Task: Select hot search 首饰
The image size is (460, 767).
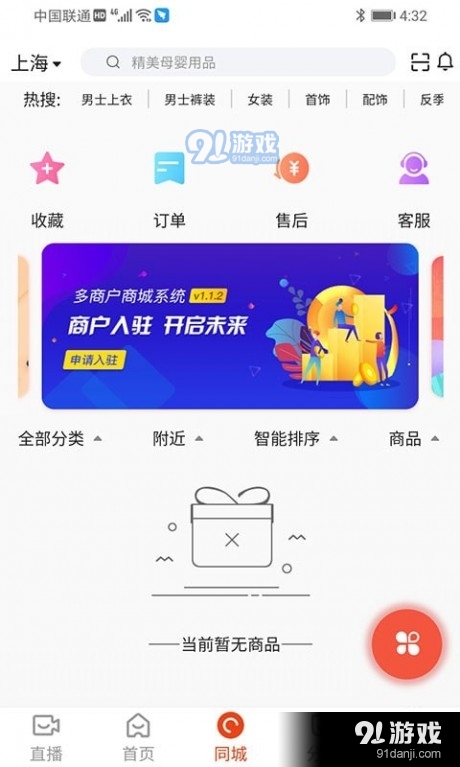Action: click(x=318, y=100)
